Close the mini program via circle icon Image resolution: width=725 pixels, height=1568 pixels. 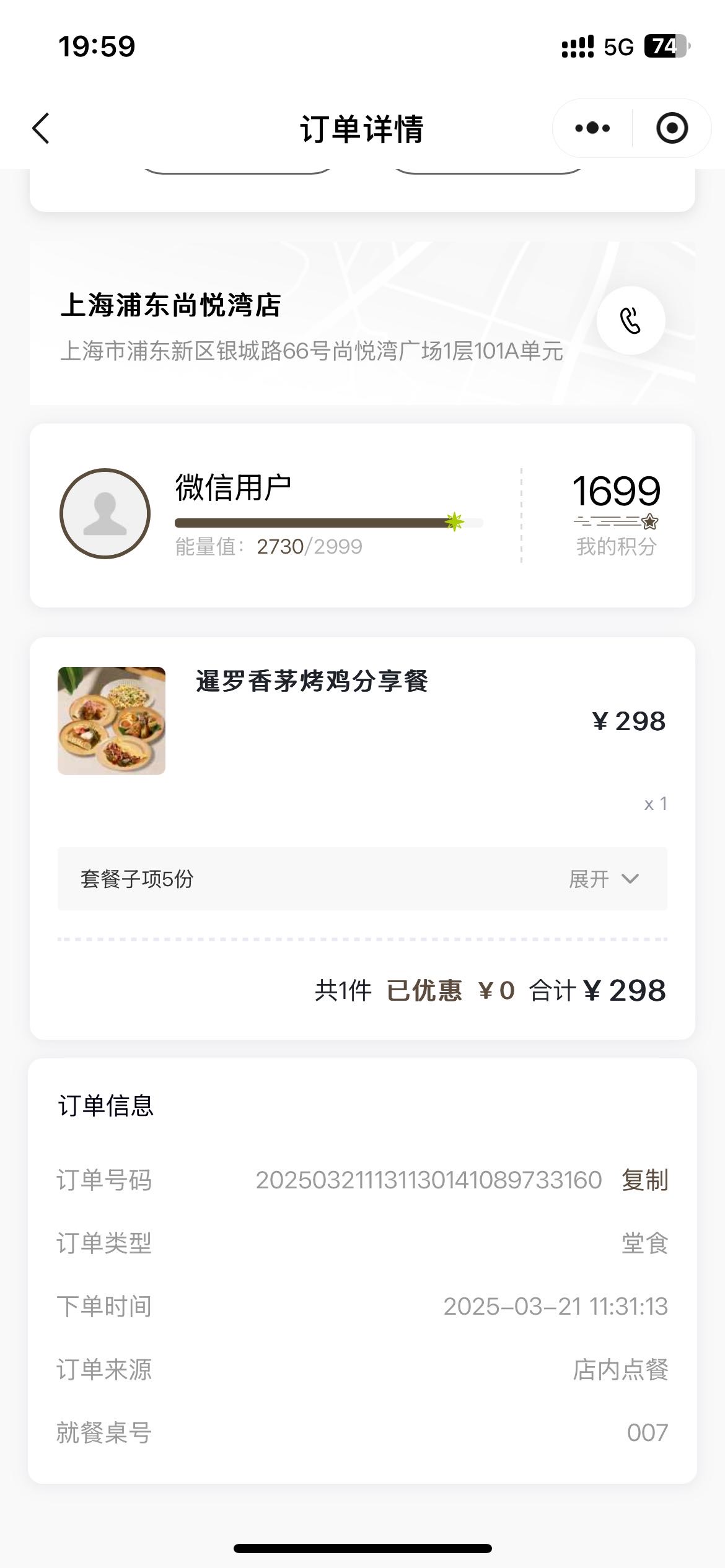(672, 128)
